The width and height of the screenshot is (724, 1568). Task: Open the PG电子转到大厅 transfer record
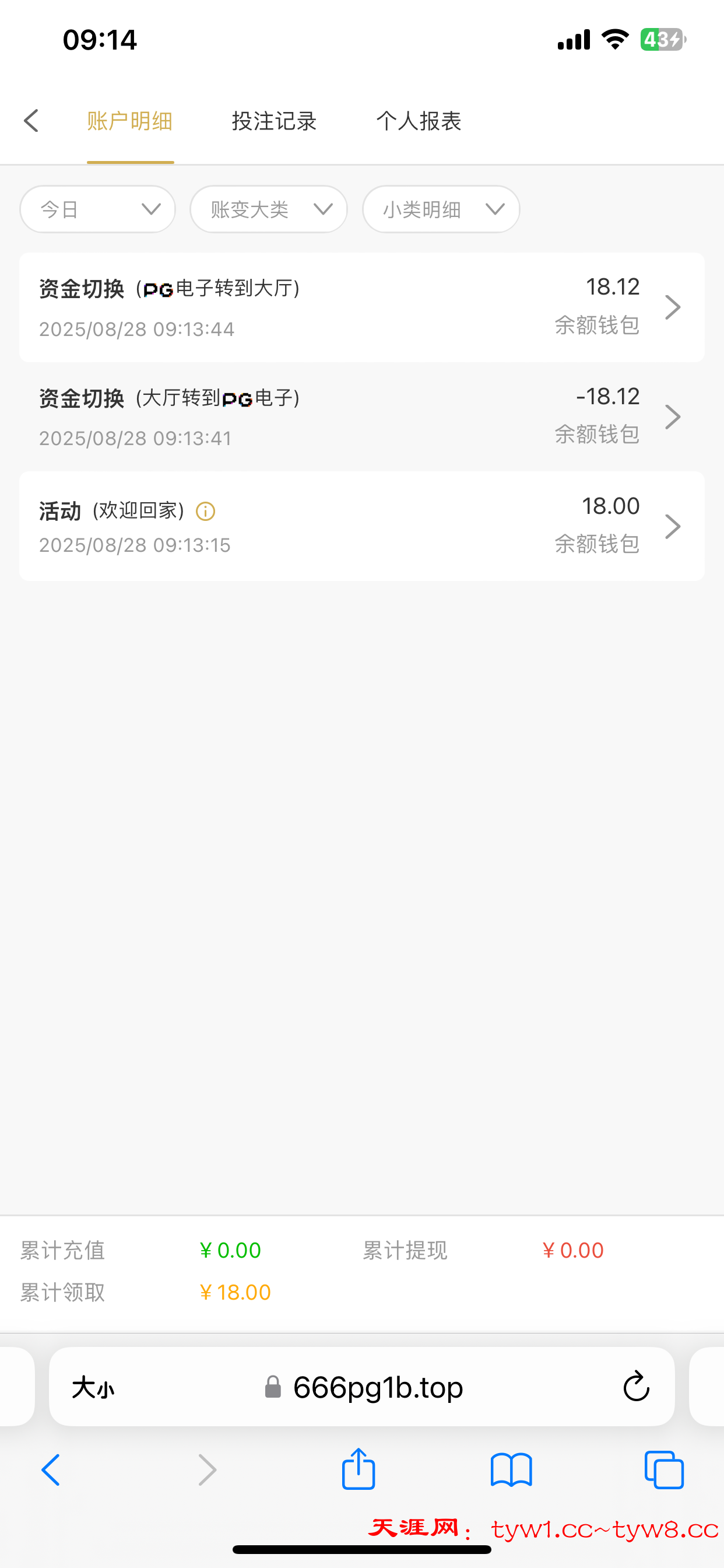click(361, 307)
